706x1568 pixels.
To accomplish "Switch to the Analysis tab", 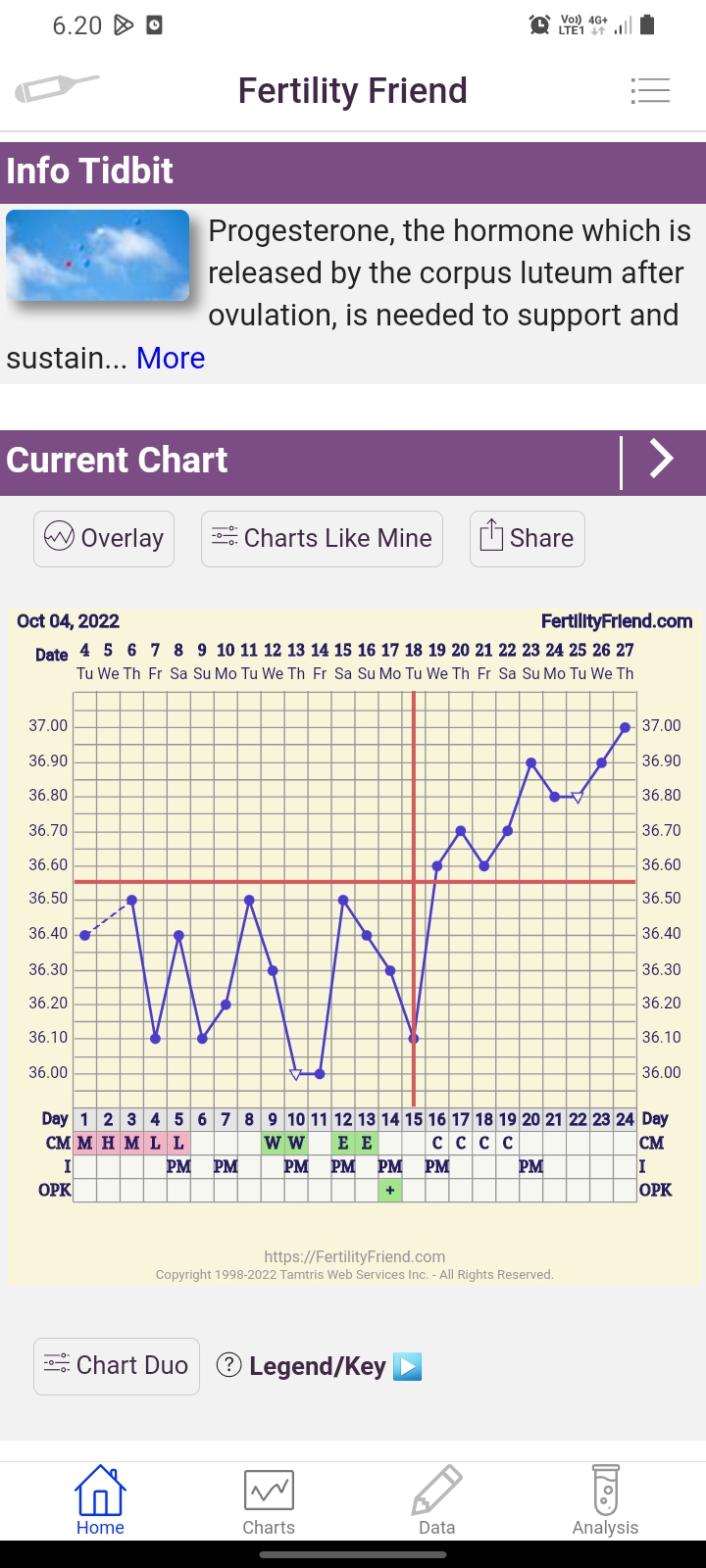I will (x=605, y=1500).
